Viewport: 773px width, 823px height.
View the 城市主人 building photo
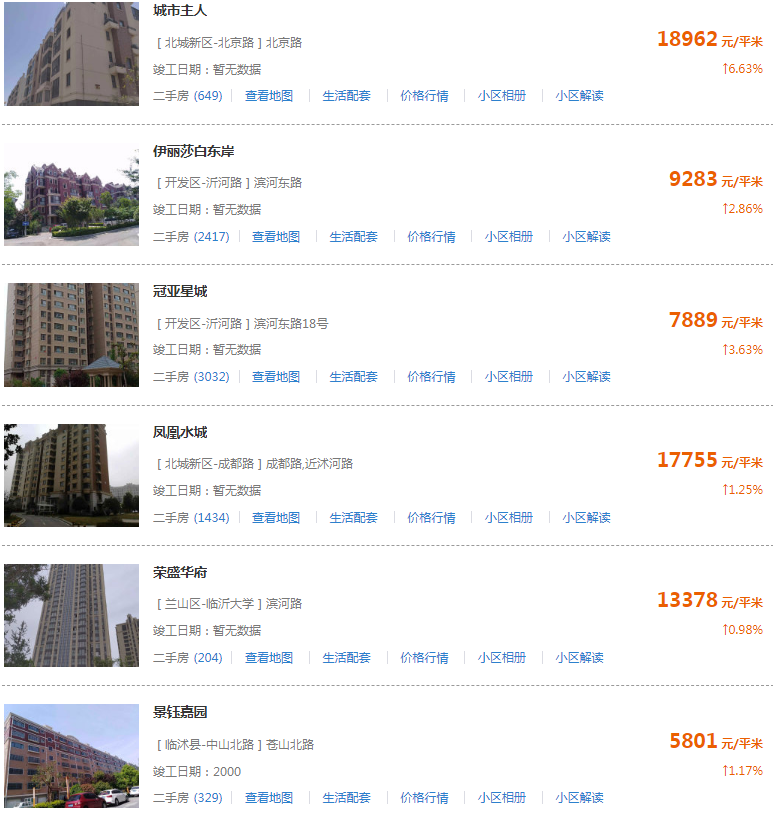tap(71, 52)
